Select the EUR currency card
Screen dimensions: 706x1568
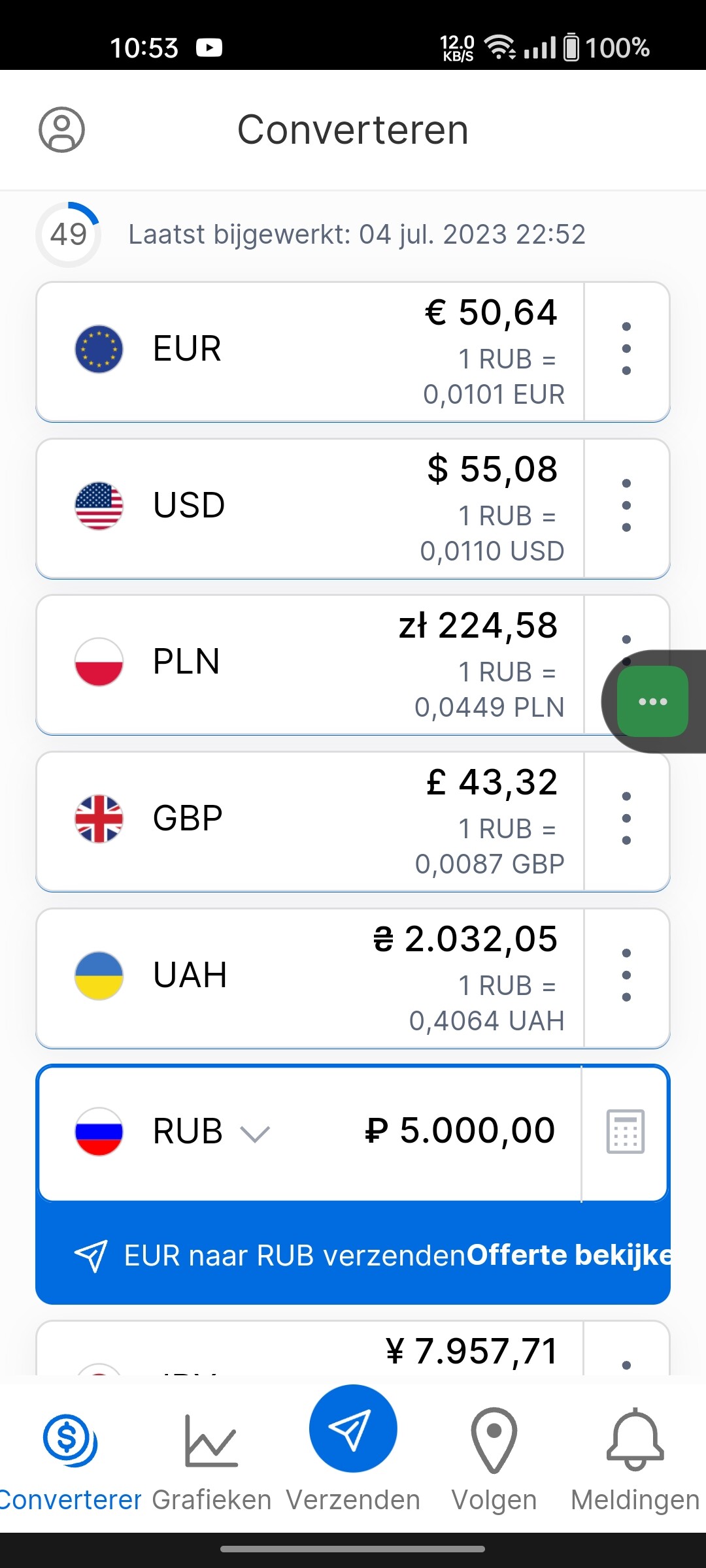310,352
